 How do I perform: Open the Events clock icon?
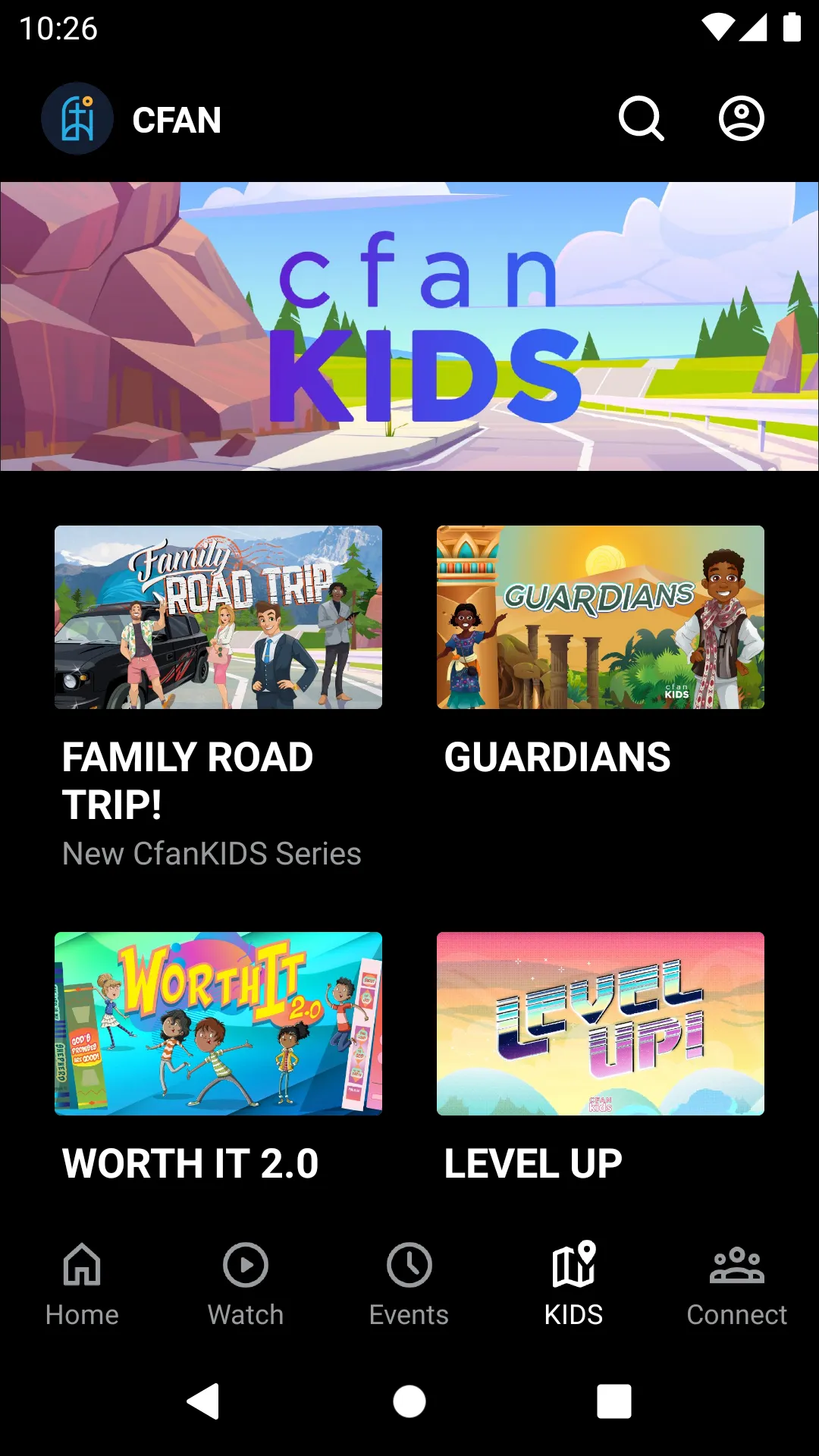click(409, 1266)
